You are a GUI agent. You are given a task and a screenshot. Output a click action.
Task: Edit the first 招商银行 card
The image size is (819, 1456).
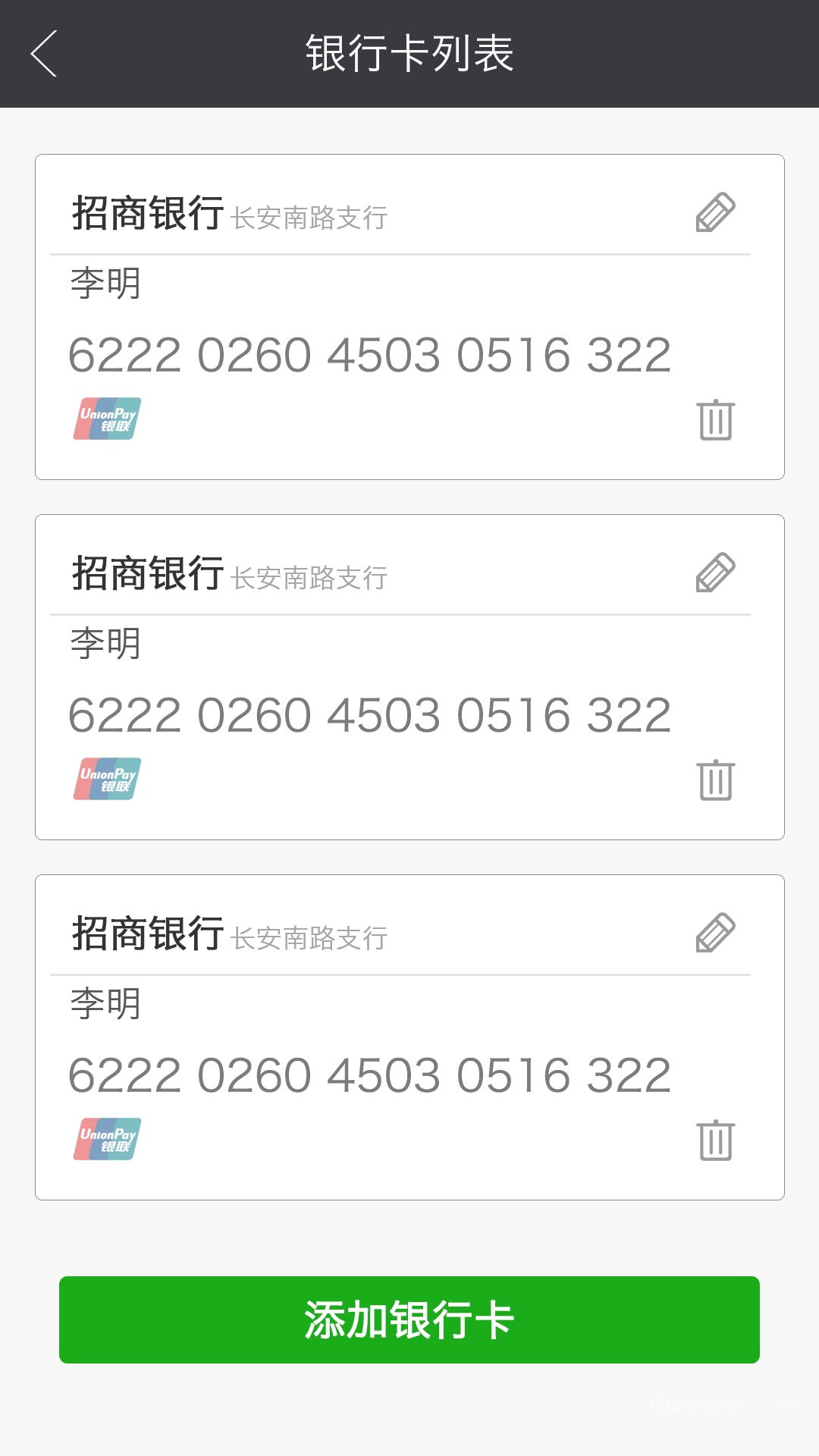(x=716, y=212)
